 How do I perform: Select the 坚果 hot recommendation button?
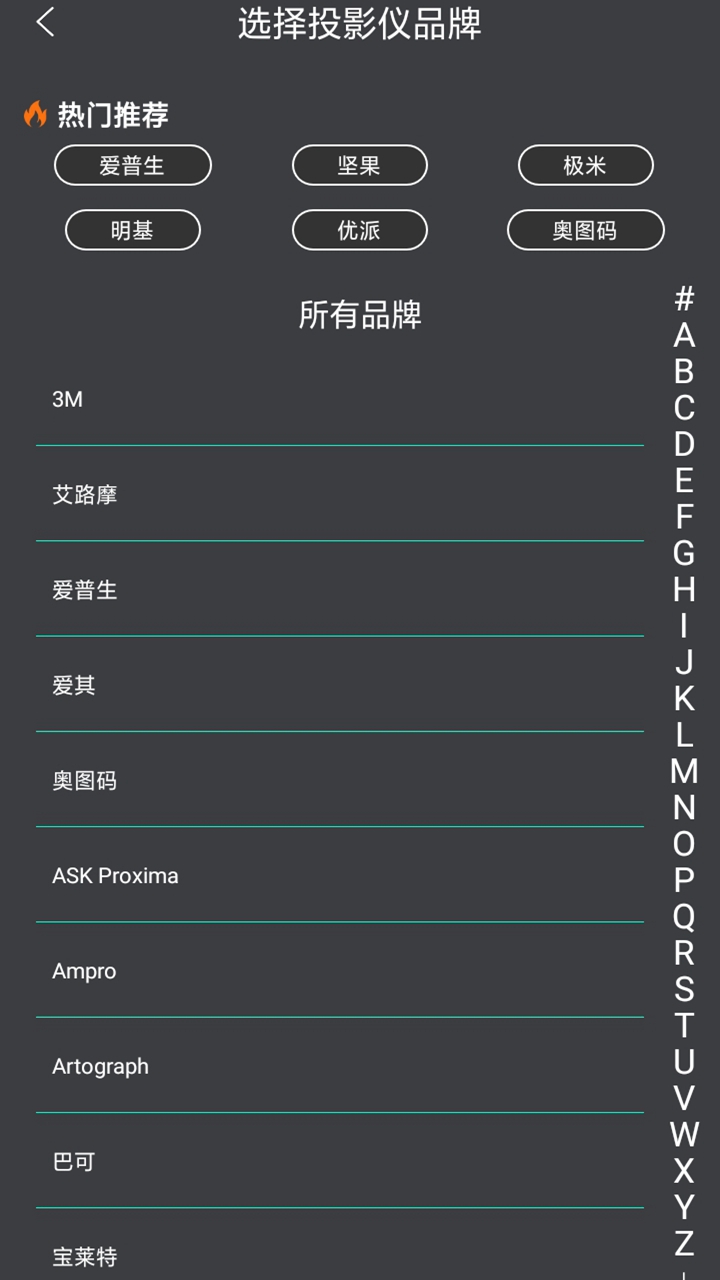[359, 165]
